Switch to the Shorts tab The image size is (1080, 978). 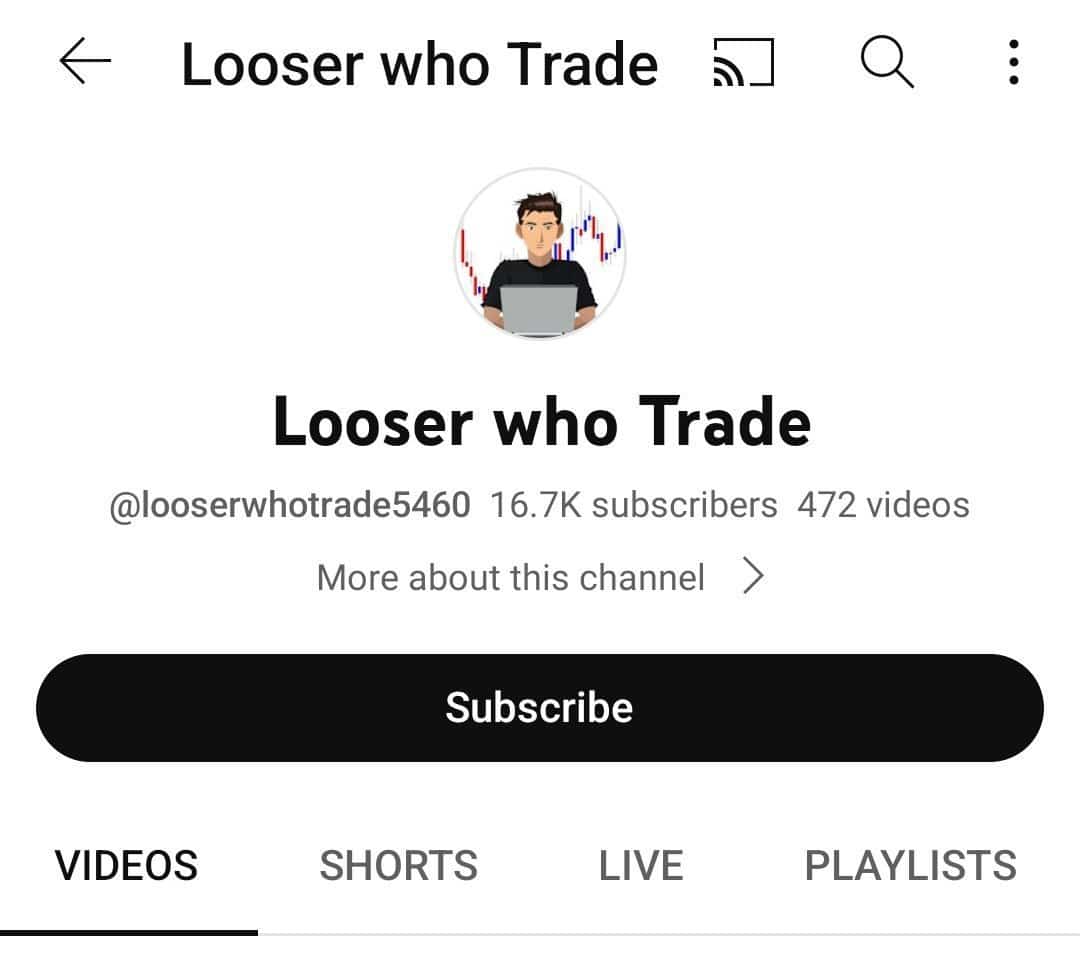[x=398, y=866]
